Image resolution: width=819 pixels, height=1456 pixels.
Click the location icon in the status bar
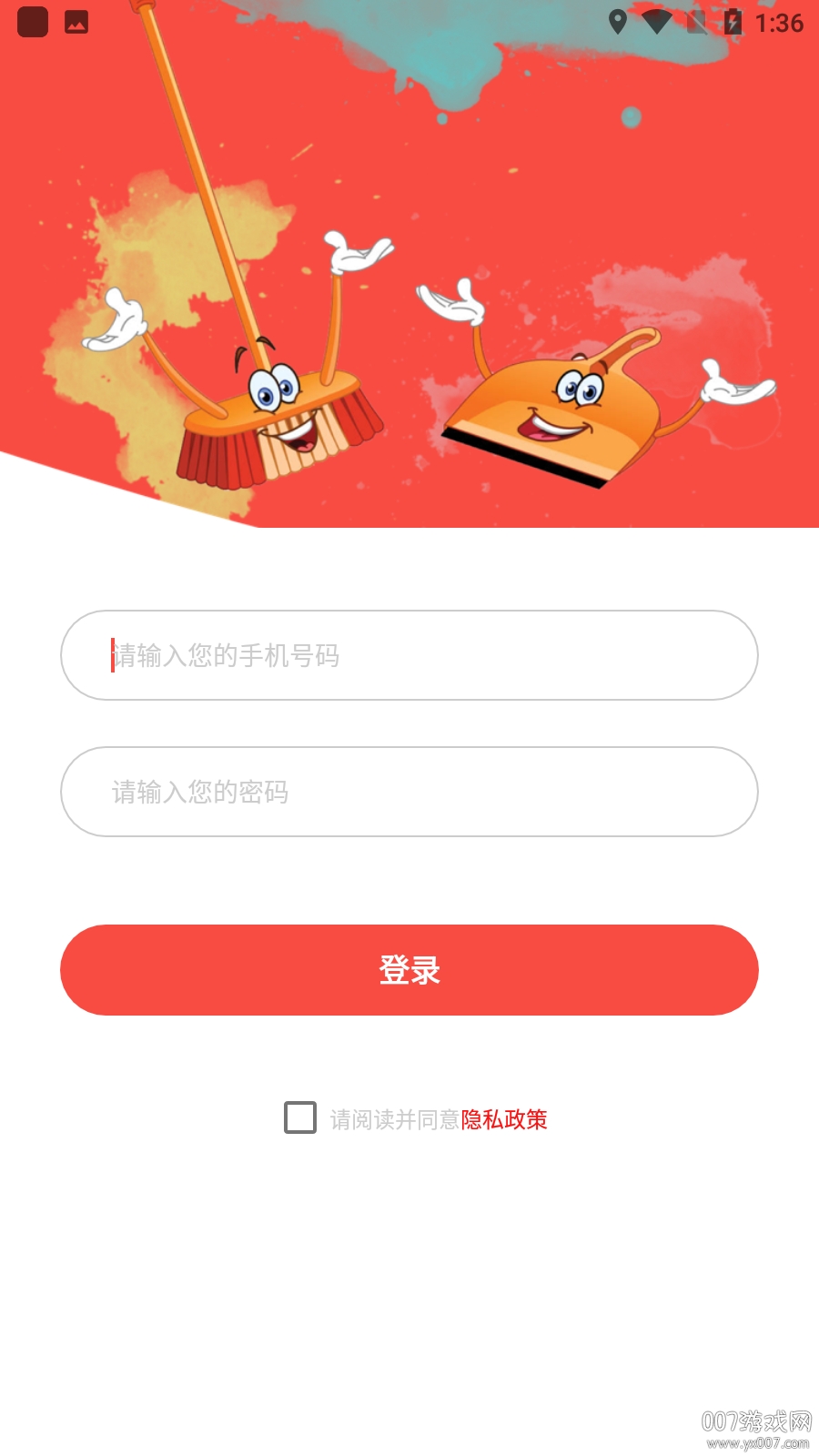coord(620,20)
